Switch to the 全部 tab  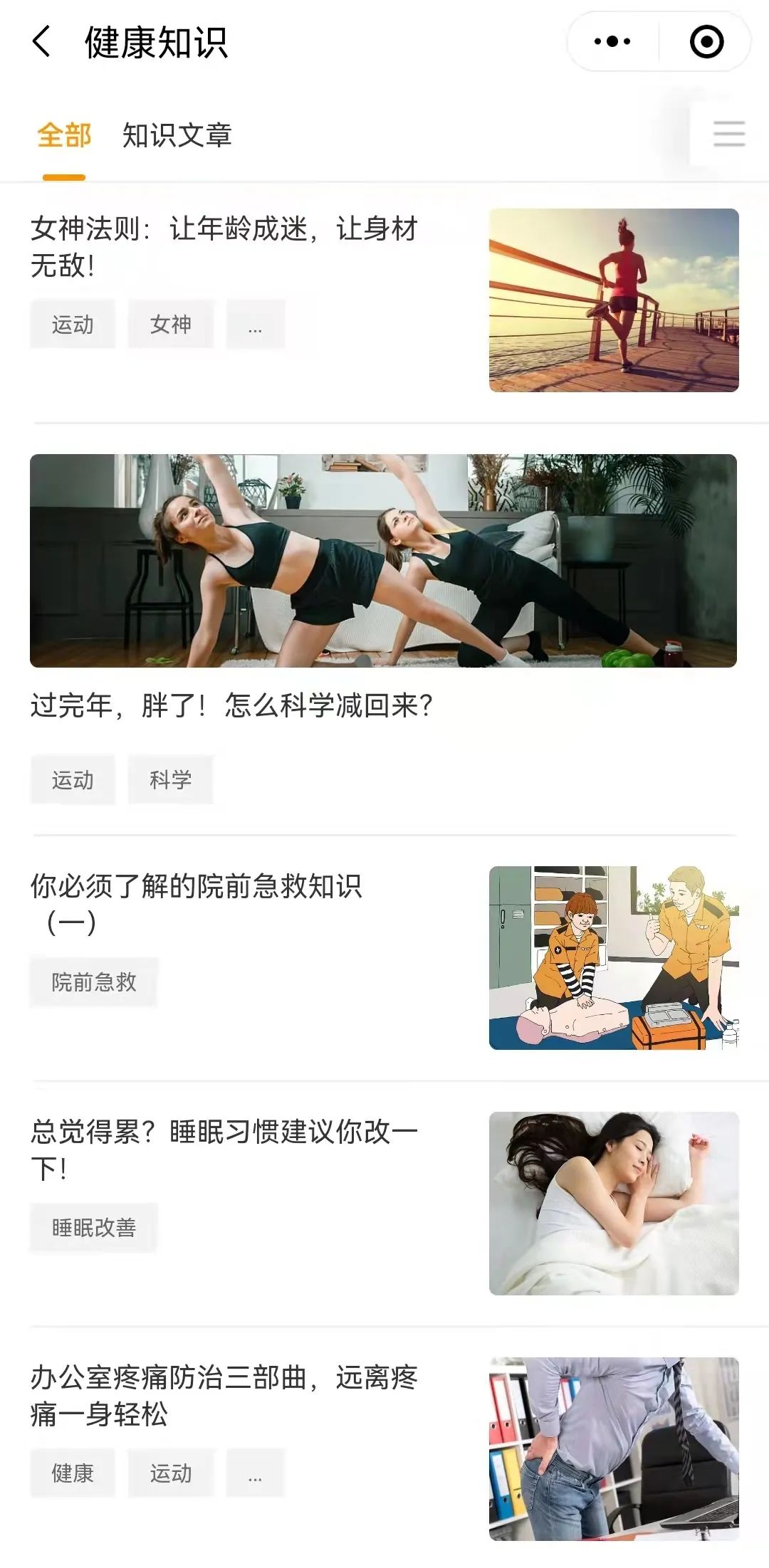tap(64, 135)
